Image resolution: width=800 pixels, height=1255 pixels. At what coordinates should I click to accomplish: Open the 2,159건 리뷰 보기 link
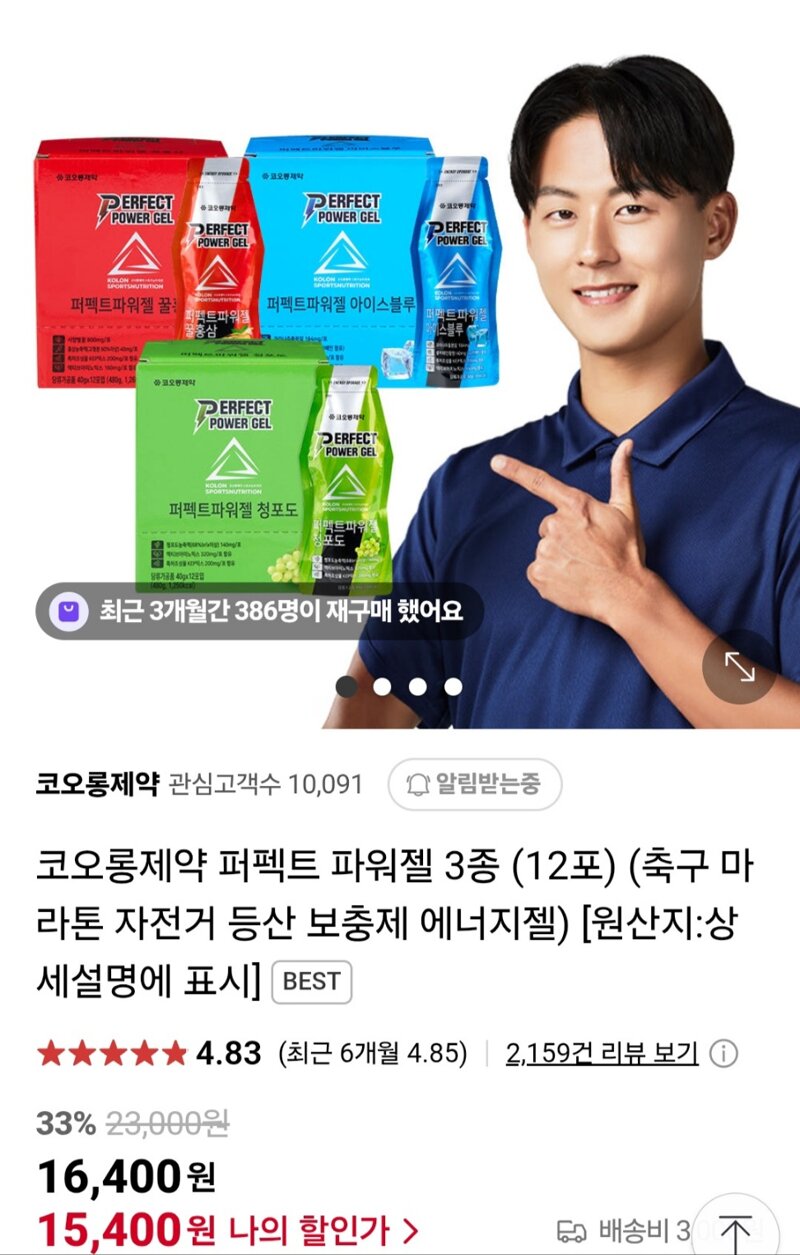point(602,1053)
